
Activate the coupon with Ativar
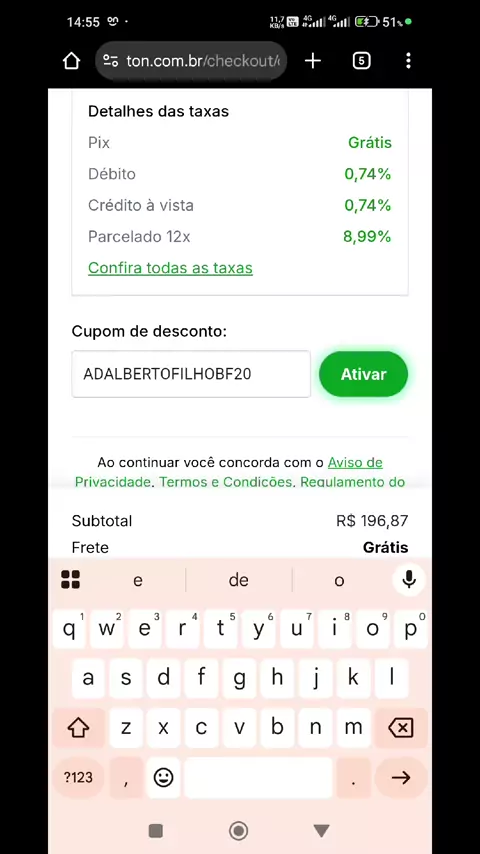point(363,374)
